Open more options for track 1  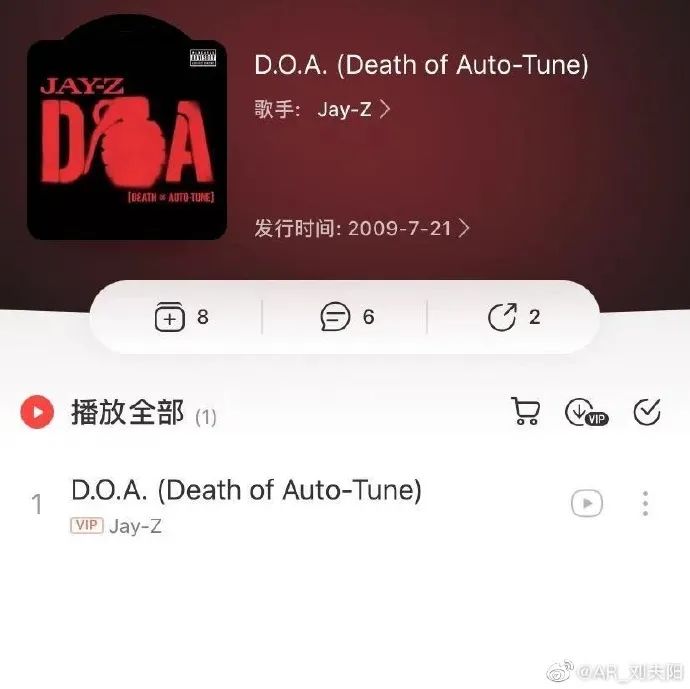[x=646, y=503]
